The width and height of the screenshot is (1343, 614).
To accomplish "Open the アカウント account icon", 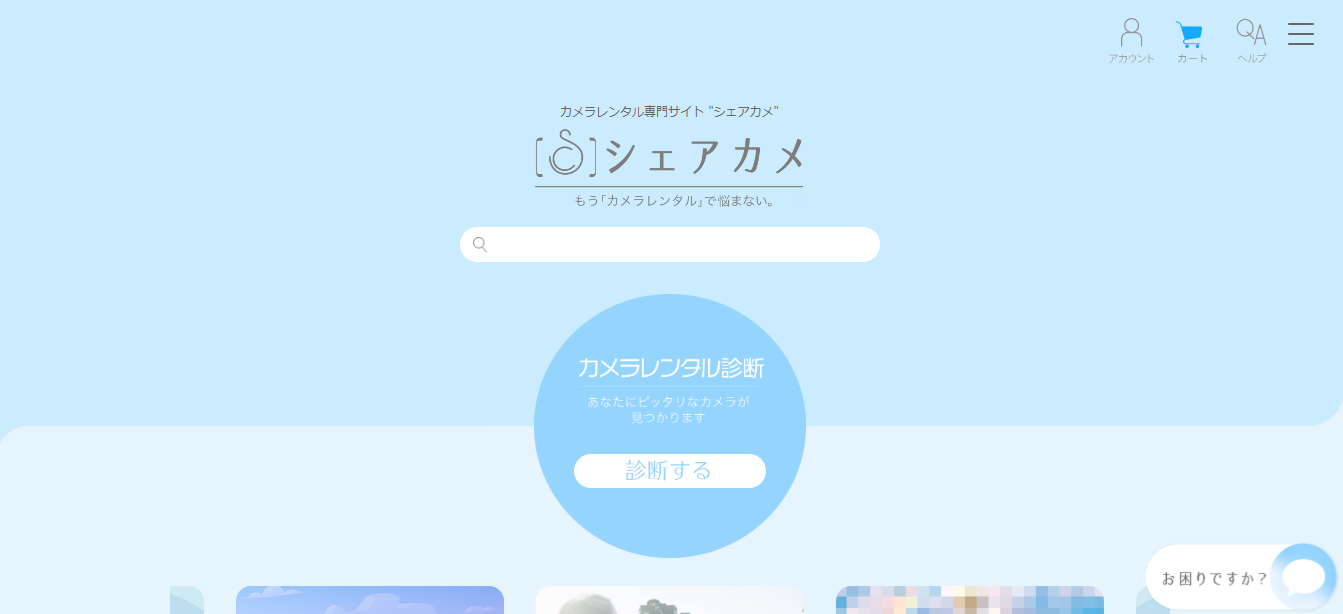I will click(1131, 40).
